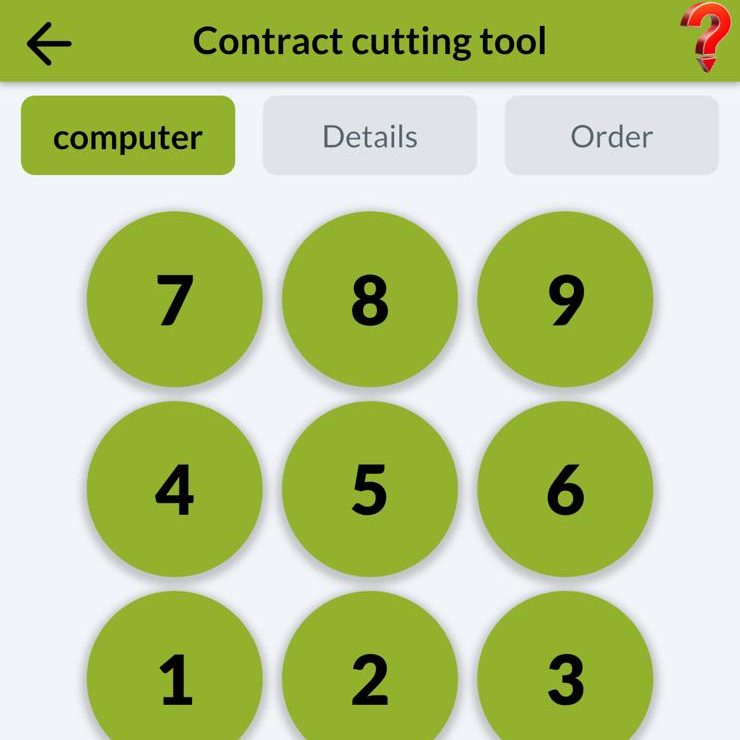Screen dimensions: 740x740
Task: Tap the number 1 key
Action: click(x=175, y=675)
